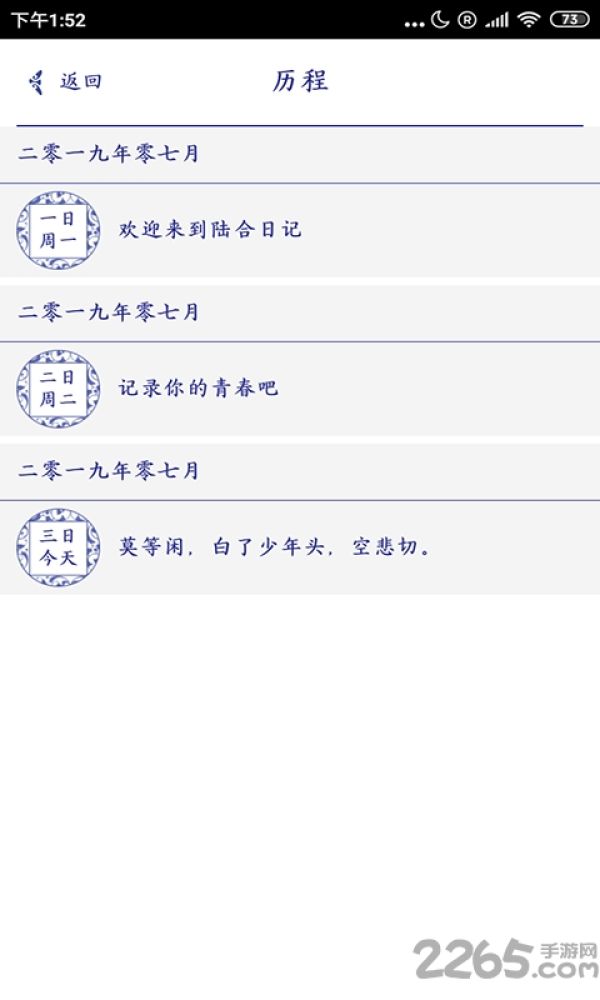Open the diary entry 欢迎来到陆合日记
The image size is (600, 1000).
pos(300,230)
